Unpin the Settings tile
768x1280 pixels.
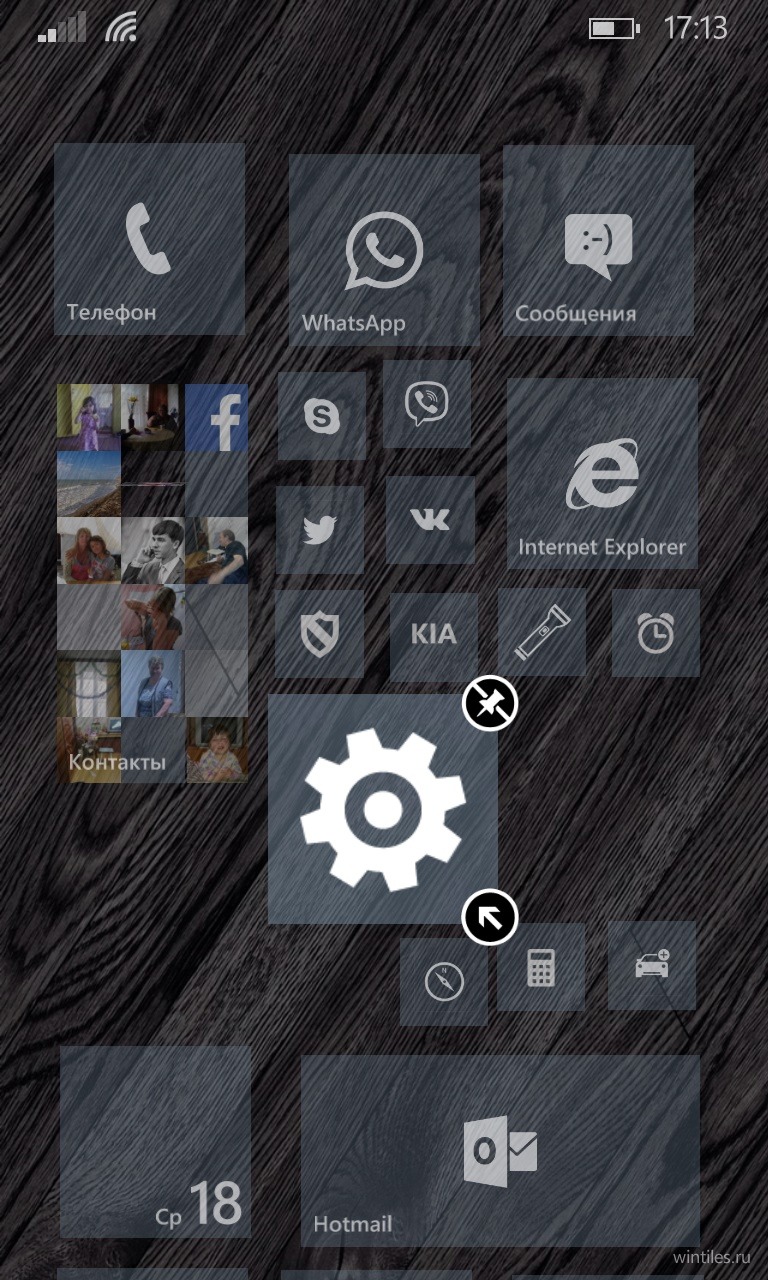(x=490, y=704)
